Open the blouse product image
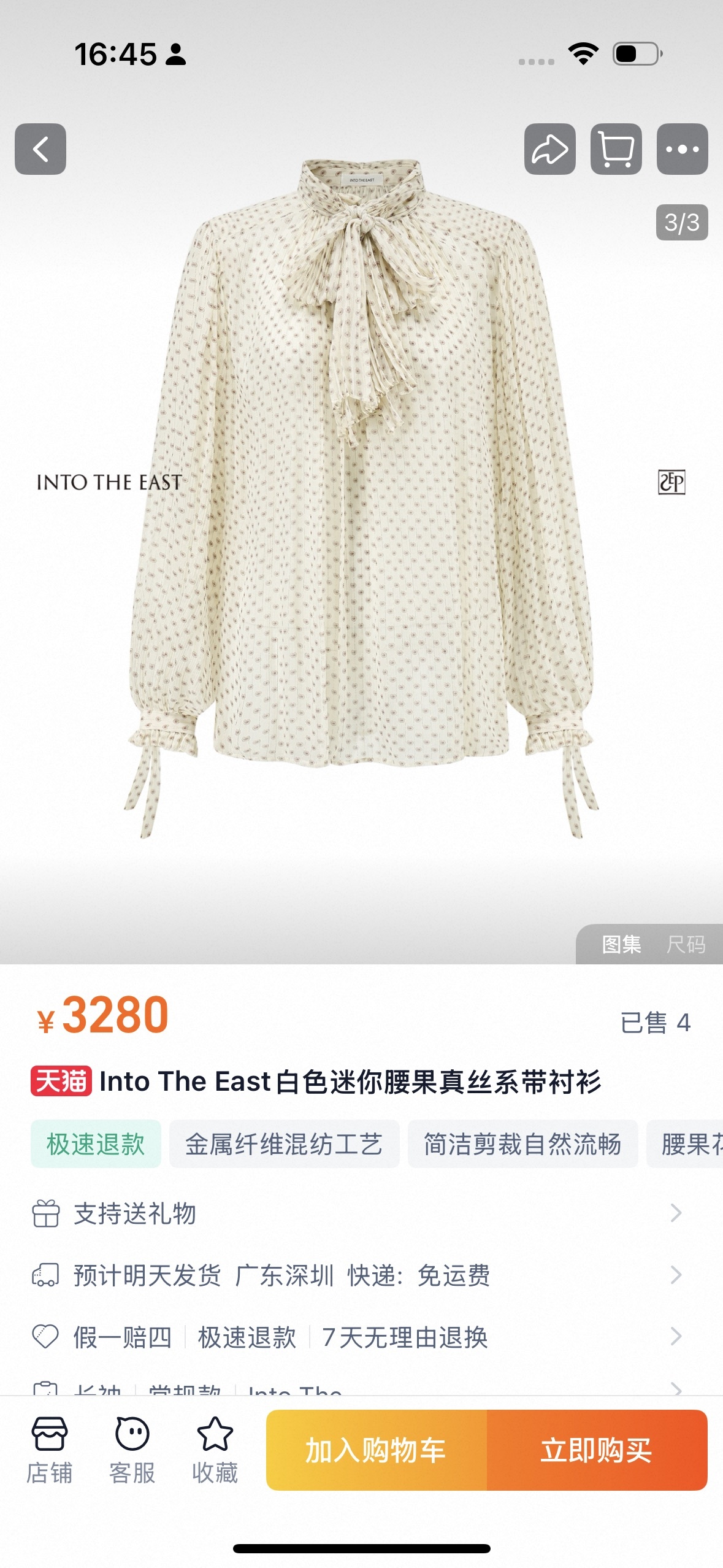Viewport: 723px width, 1568px height. (x=362, y=491)
